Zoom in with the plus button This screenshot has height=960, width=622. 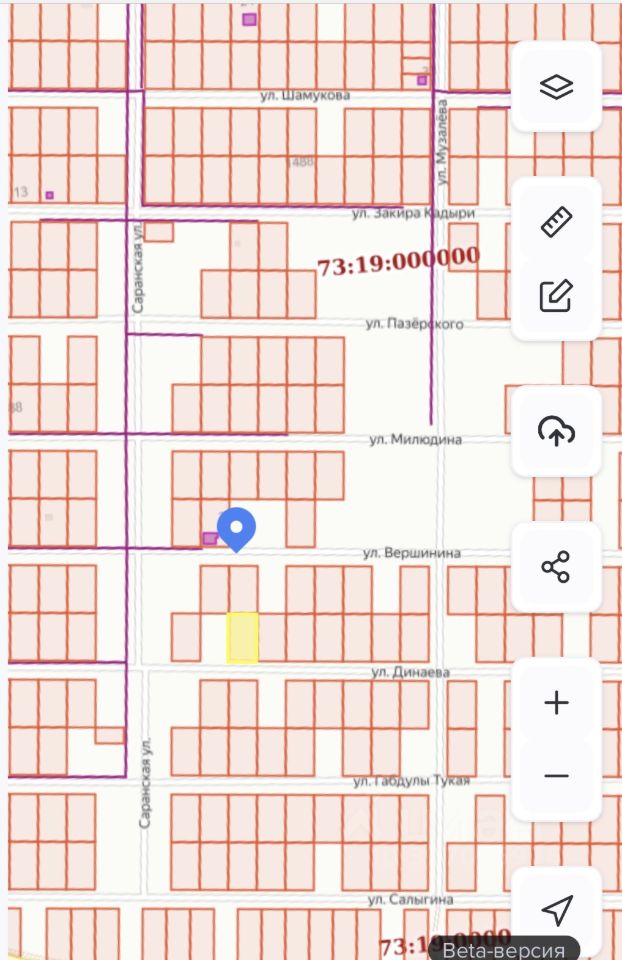[x=556, y=703]
